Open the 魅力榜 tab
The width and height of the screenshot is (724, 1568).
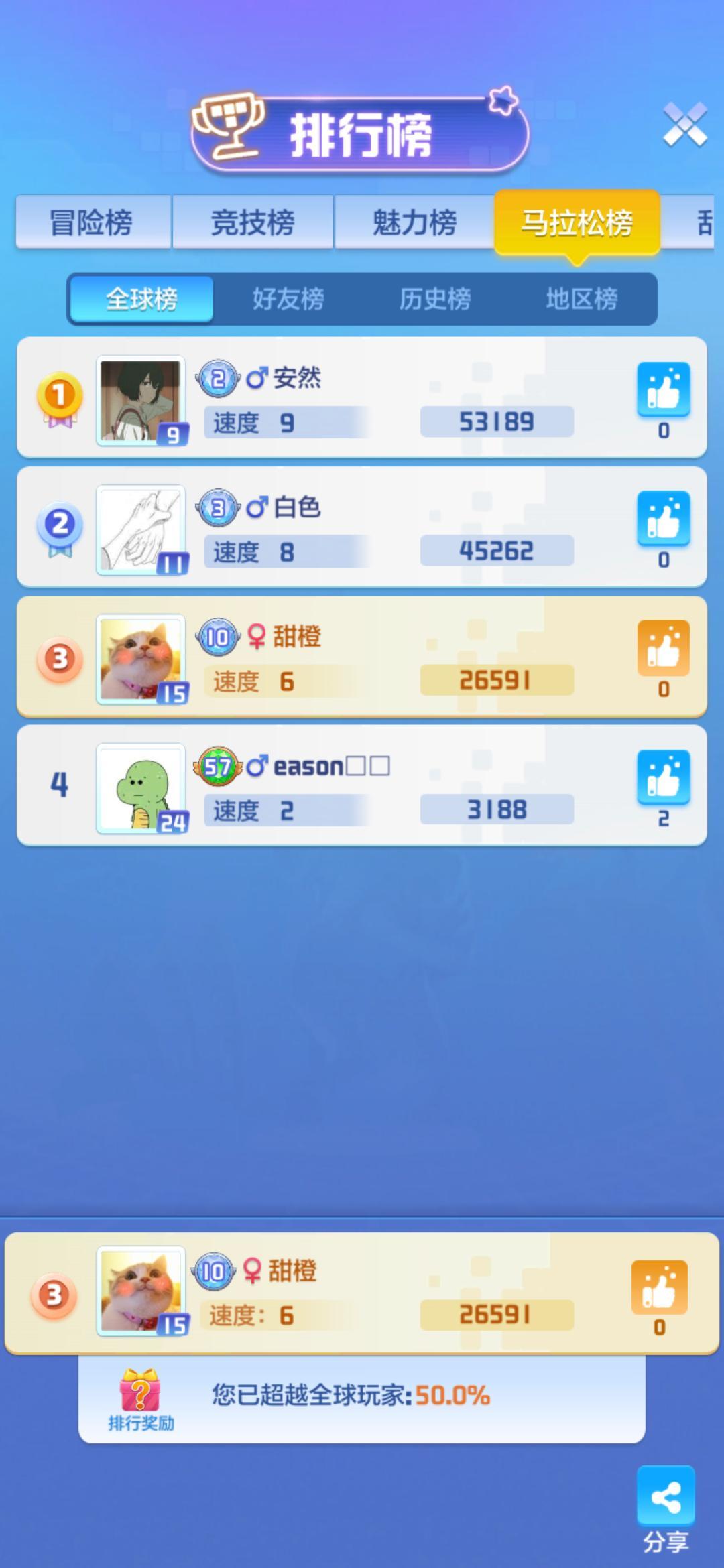tap(414, 222)
